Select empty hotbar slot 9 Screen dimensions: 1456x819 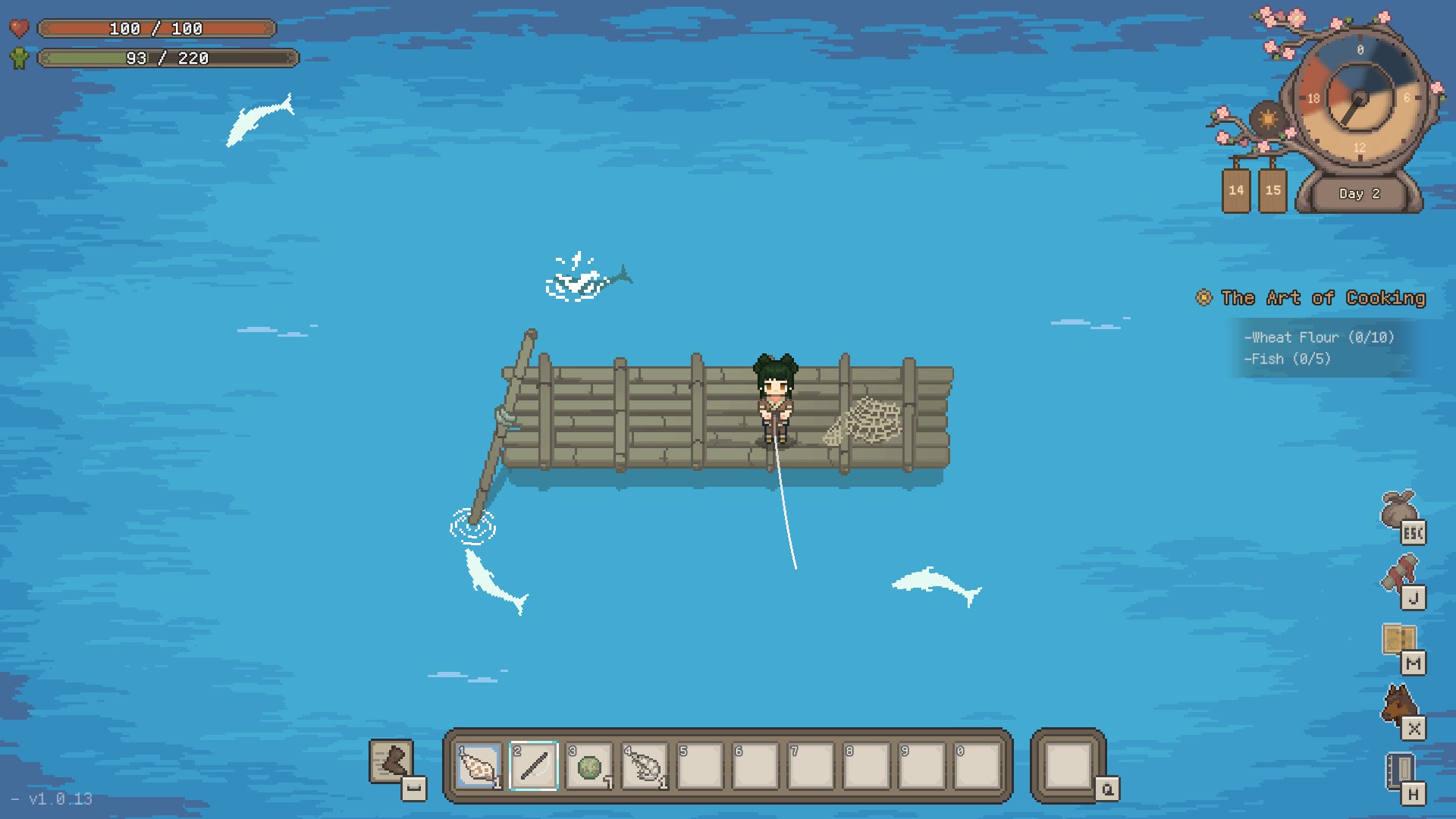pyautogui.click(x=921, y=766)
